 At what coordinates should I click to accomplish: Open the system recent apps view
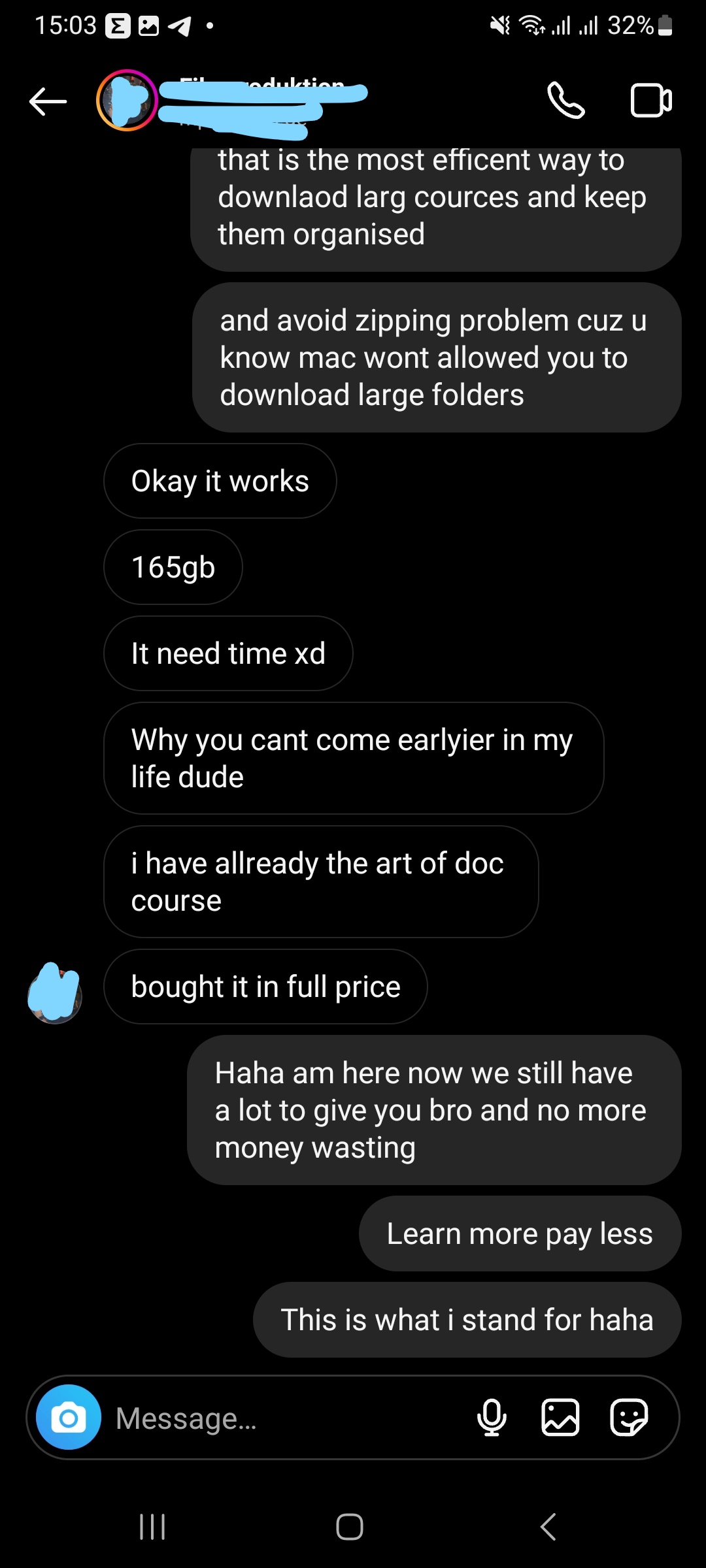(x=152, y=1527)
